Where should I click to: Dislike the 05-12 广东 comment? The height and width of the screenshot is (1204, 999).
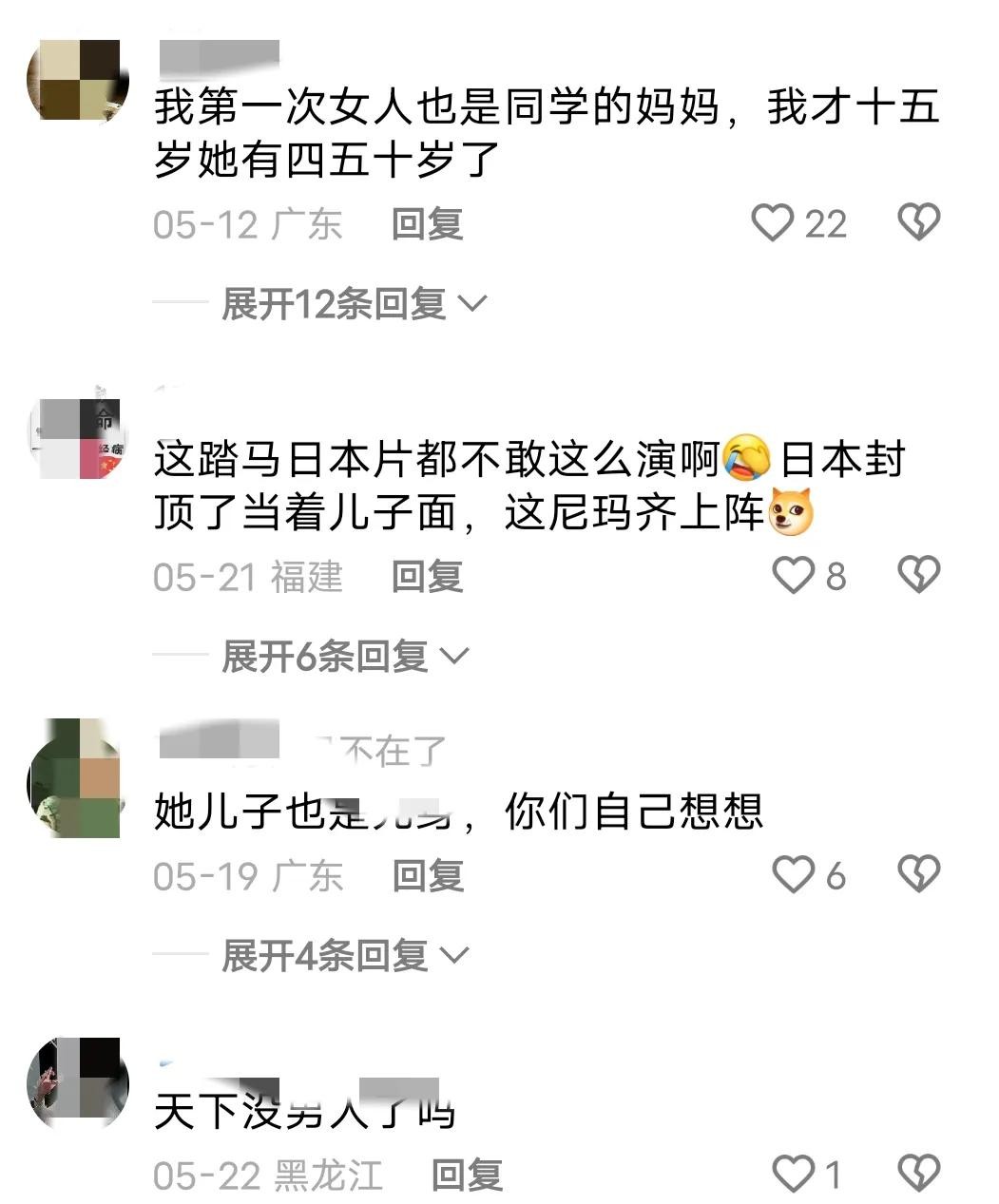[x=918, y=223]
